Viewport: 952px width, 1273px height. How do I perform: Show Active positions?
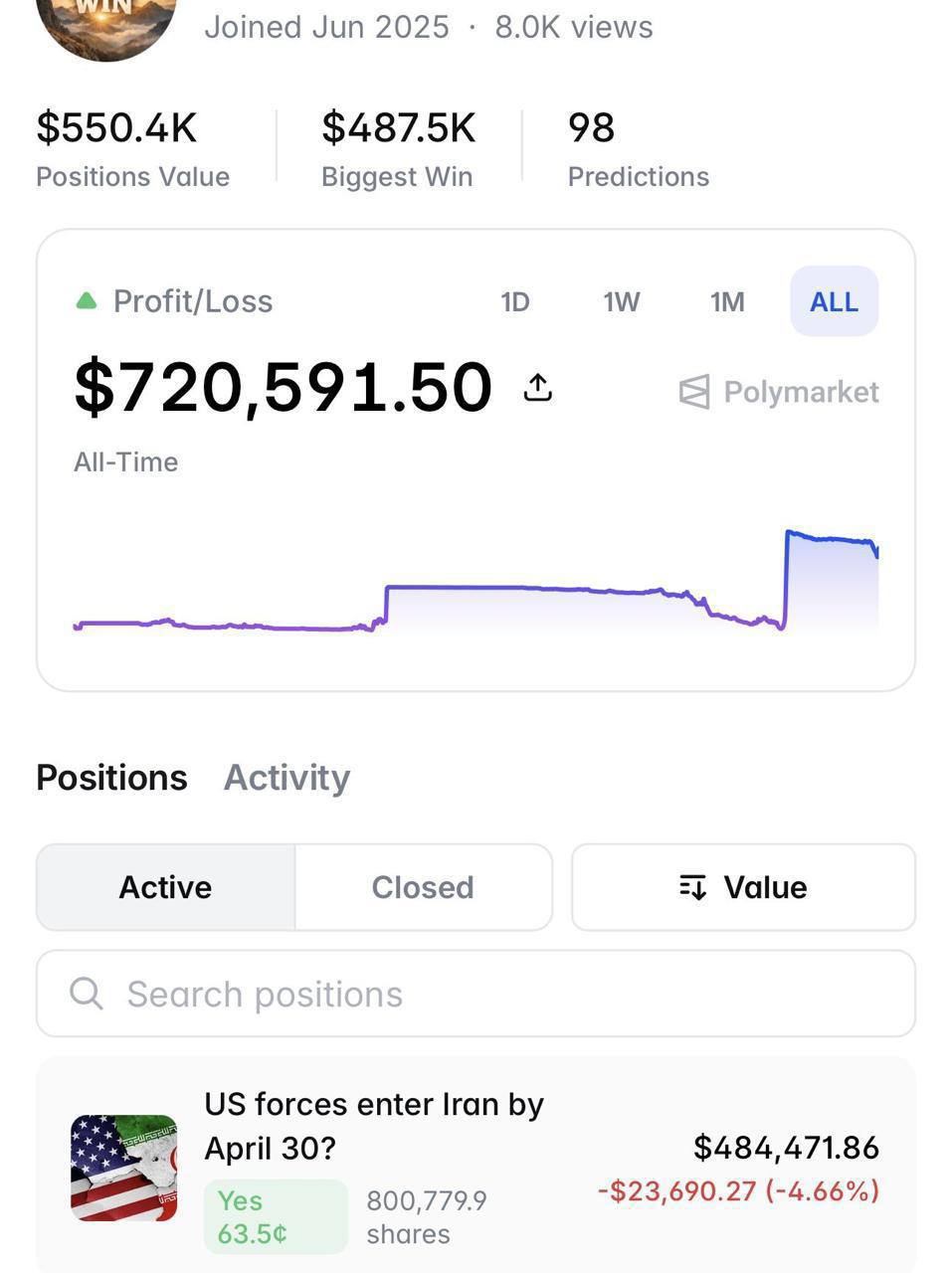(165, 887)
